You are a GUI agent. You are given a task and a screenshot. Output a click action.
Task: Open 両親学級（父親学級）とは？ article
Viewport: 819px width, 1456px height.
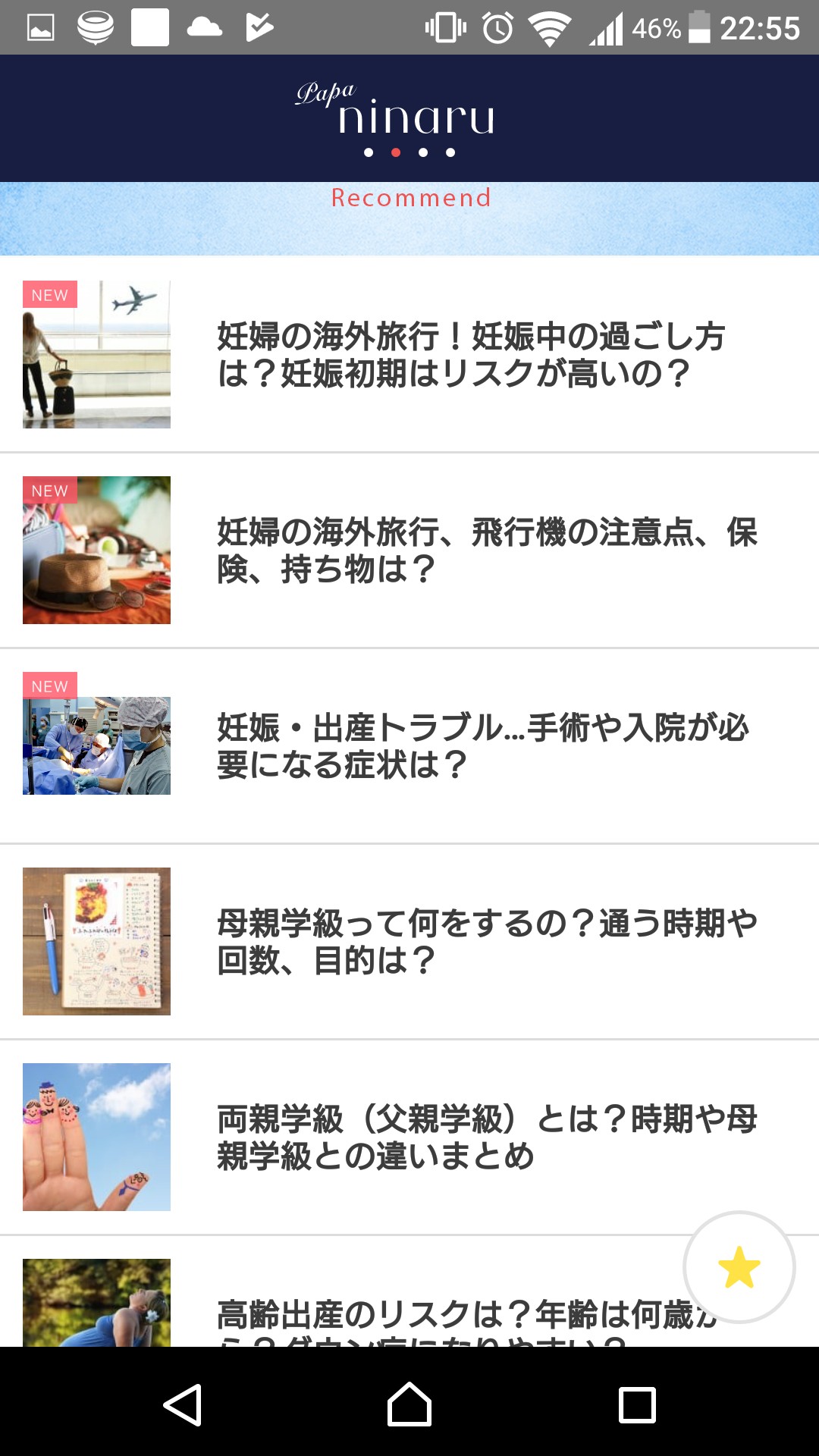[485, 1137]
